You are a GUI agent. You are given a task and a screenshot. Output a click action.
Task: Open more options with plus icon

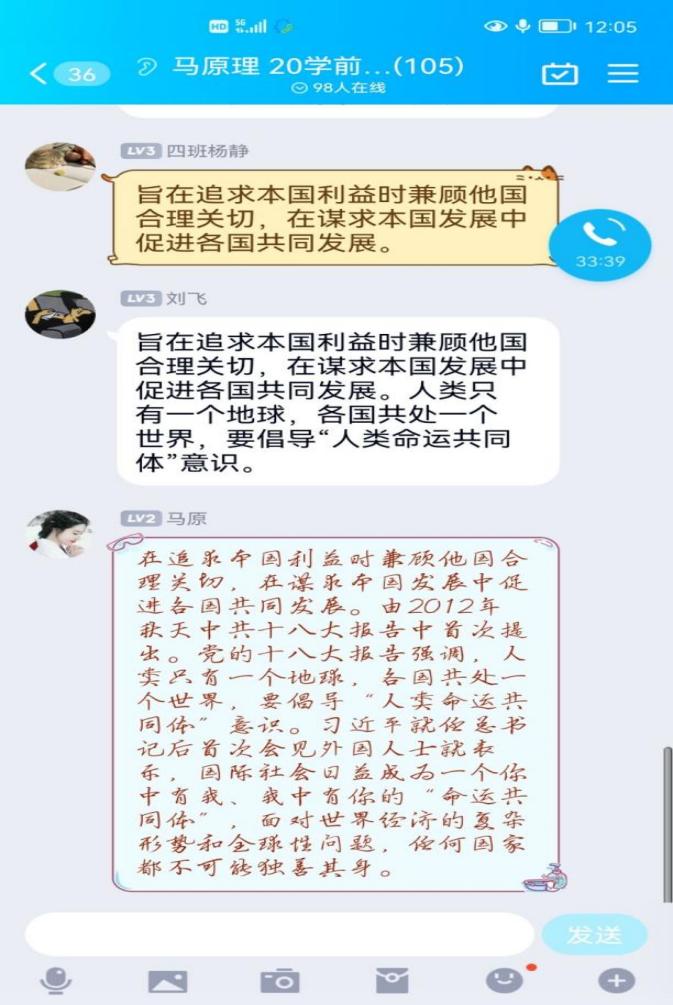click(616, 981)
